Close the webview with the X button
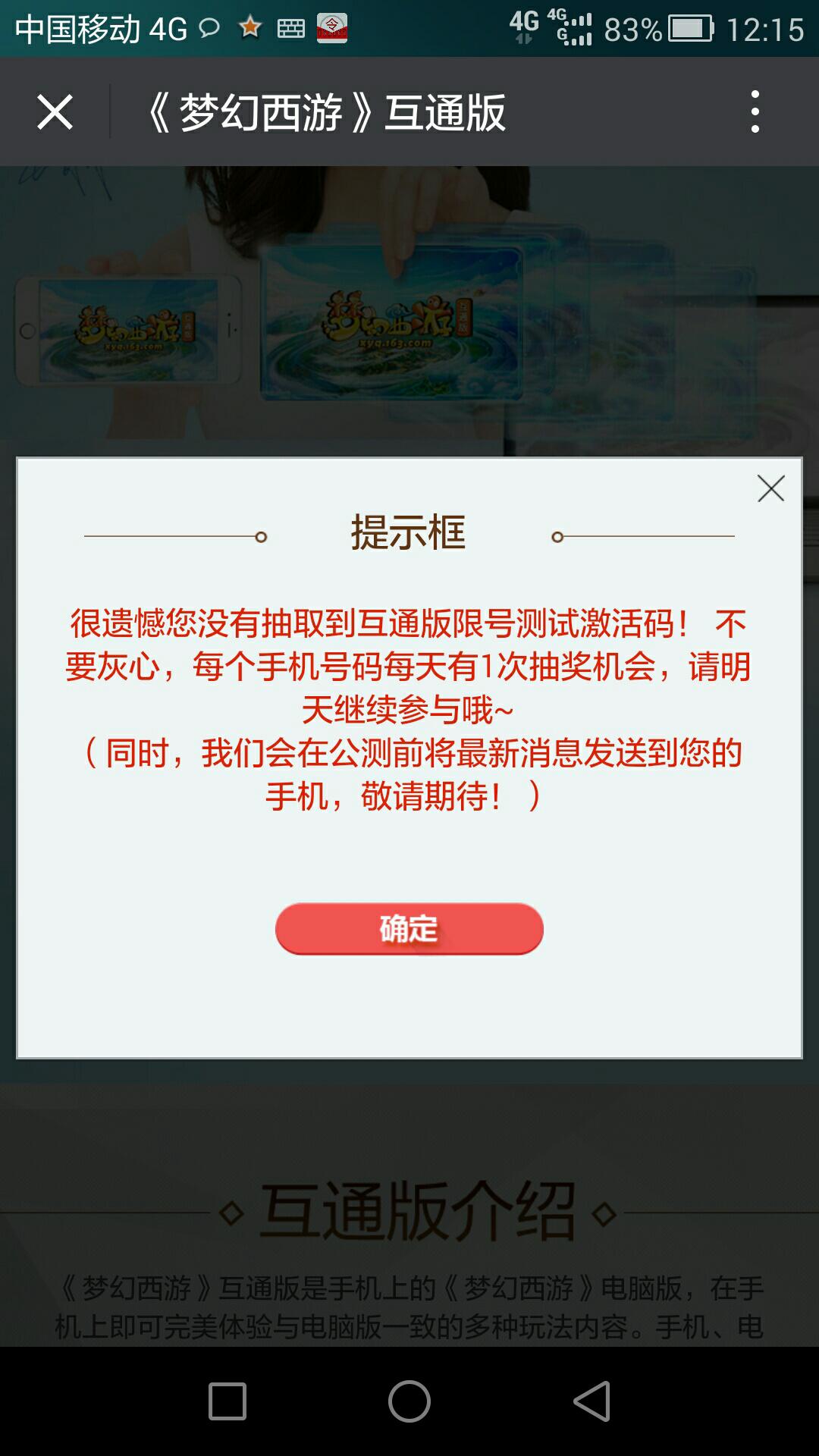 pos(55,112)
